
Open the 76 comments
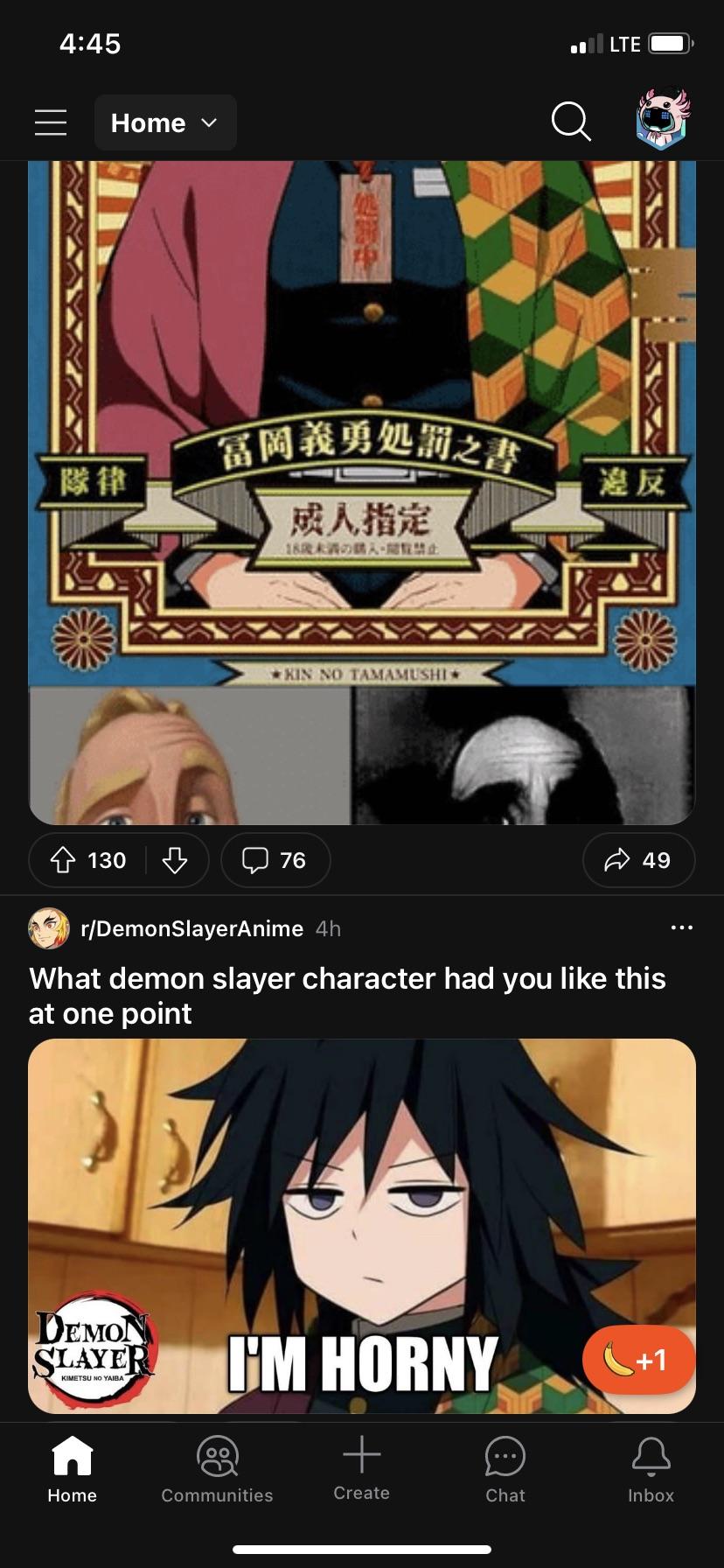[275, 860]
